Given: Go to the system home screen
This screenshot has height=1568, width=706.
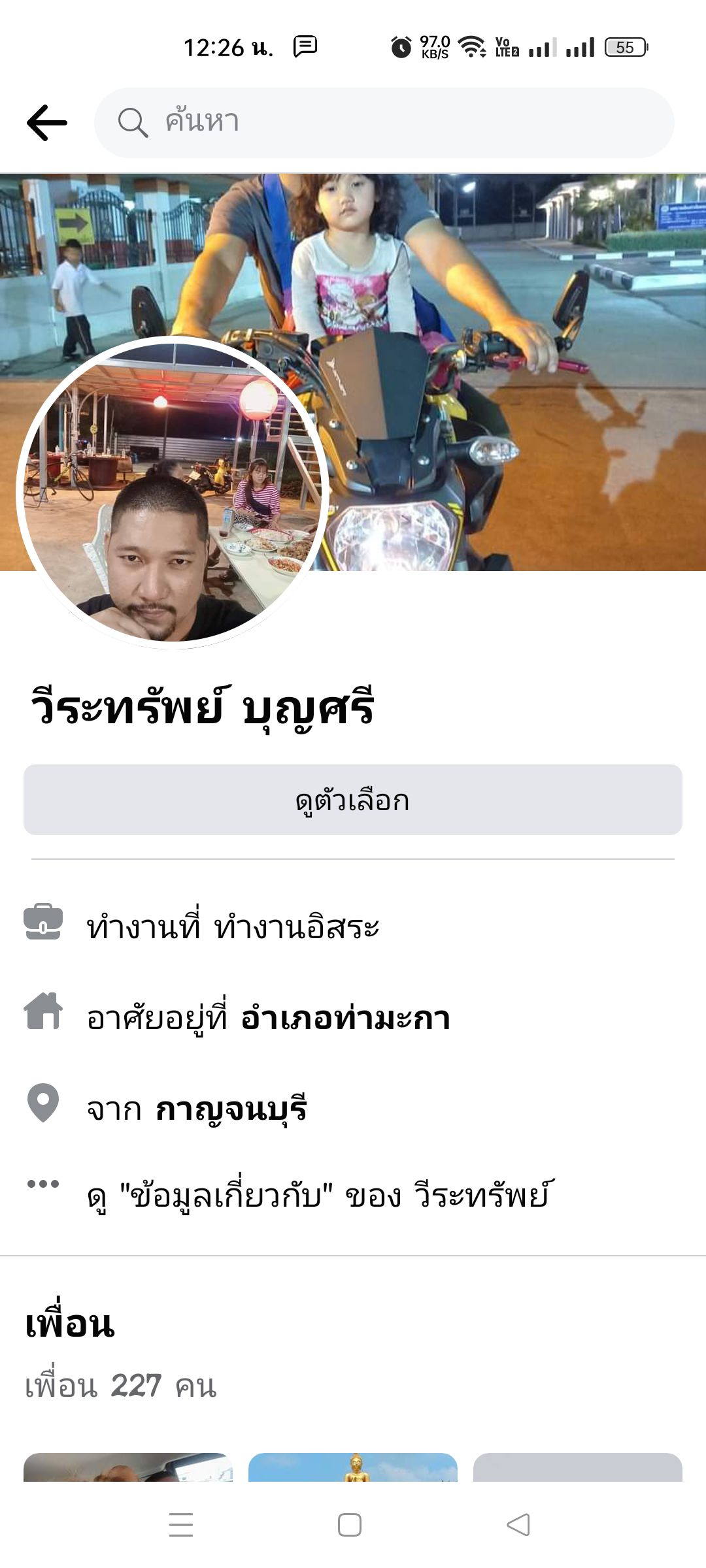Looking at the screenshot, I should [x=350, y=1525].
